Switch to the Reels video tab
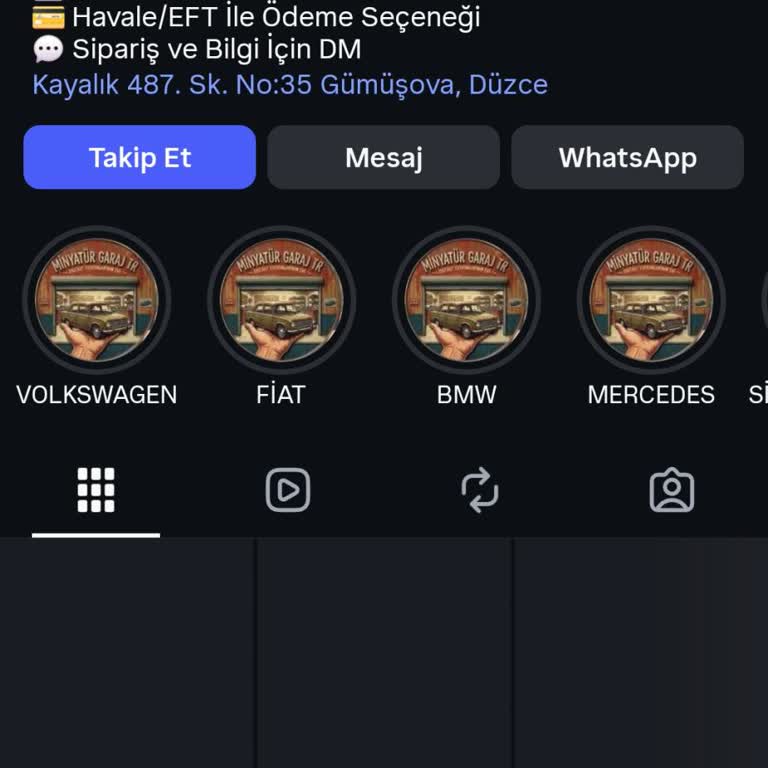The height and width of the screenshot is (768, 768). coord(288,491)
